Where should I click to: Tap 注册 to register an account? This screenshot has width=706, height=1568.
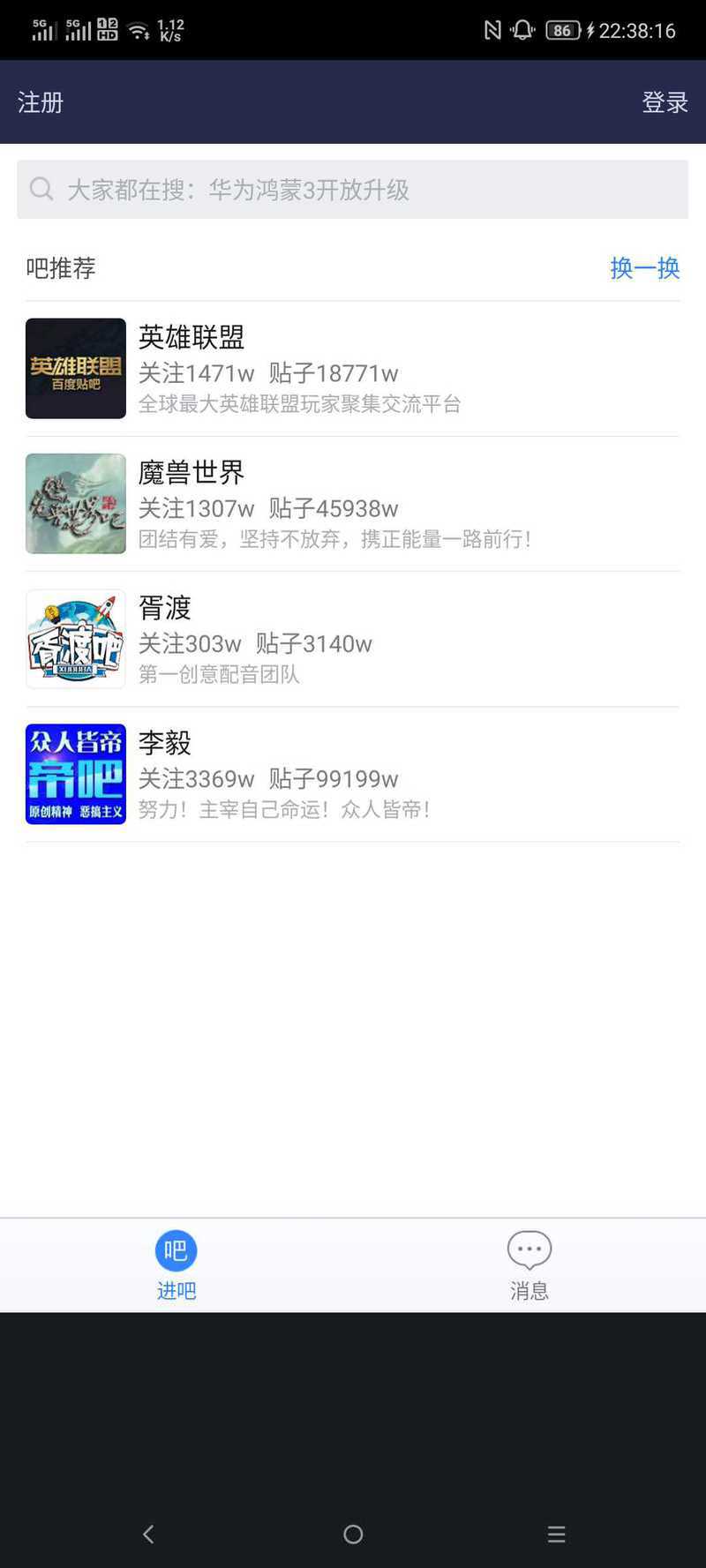[x=41, y=102]
